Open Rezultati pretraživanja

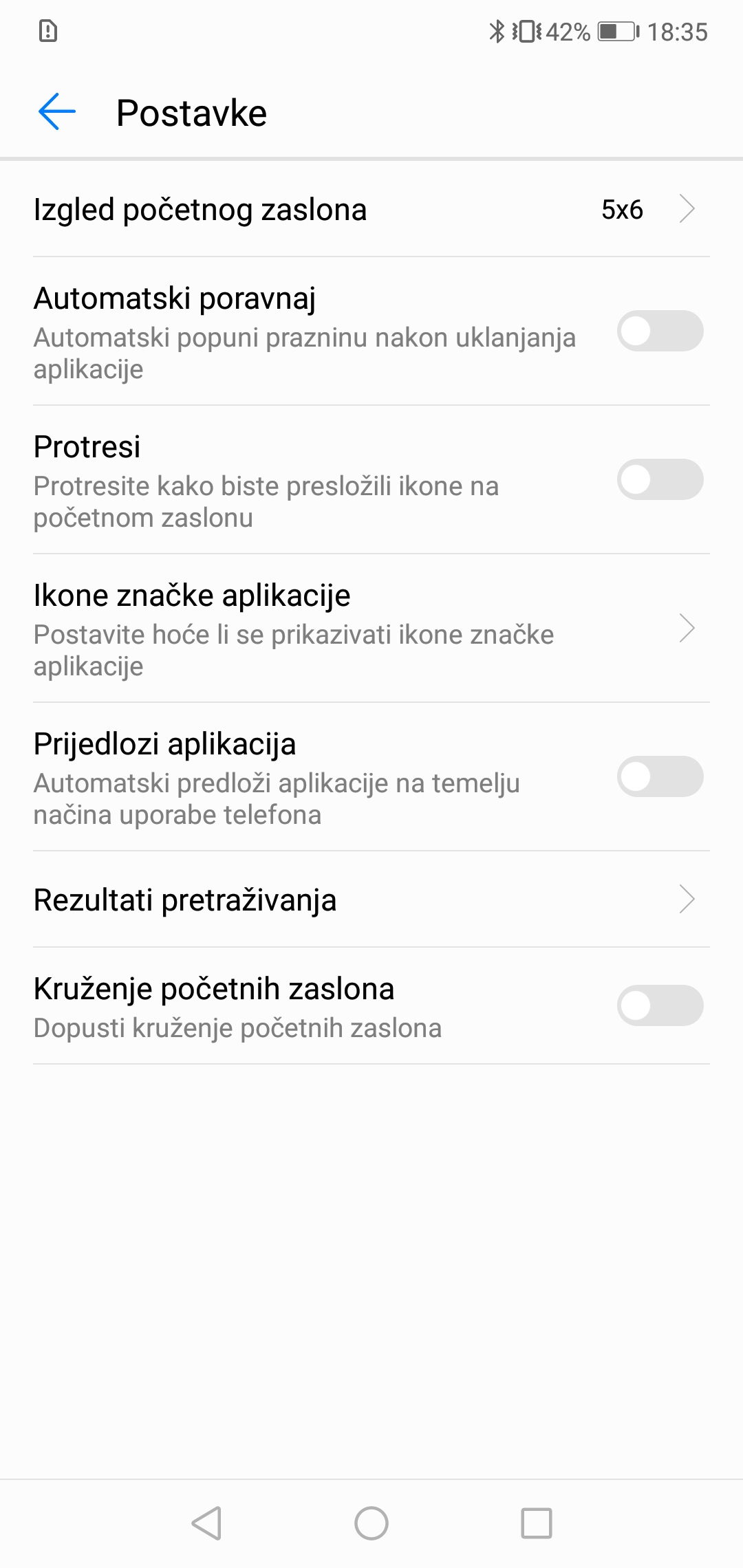tap(371, 900)
